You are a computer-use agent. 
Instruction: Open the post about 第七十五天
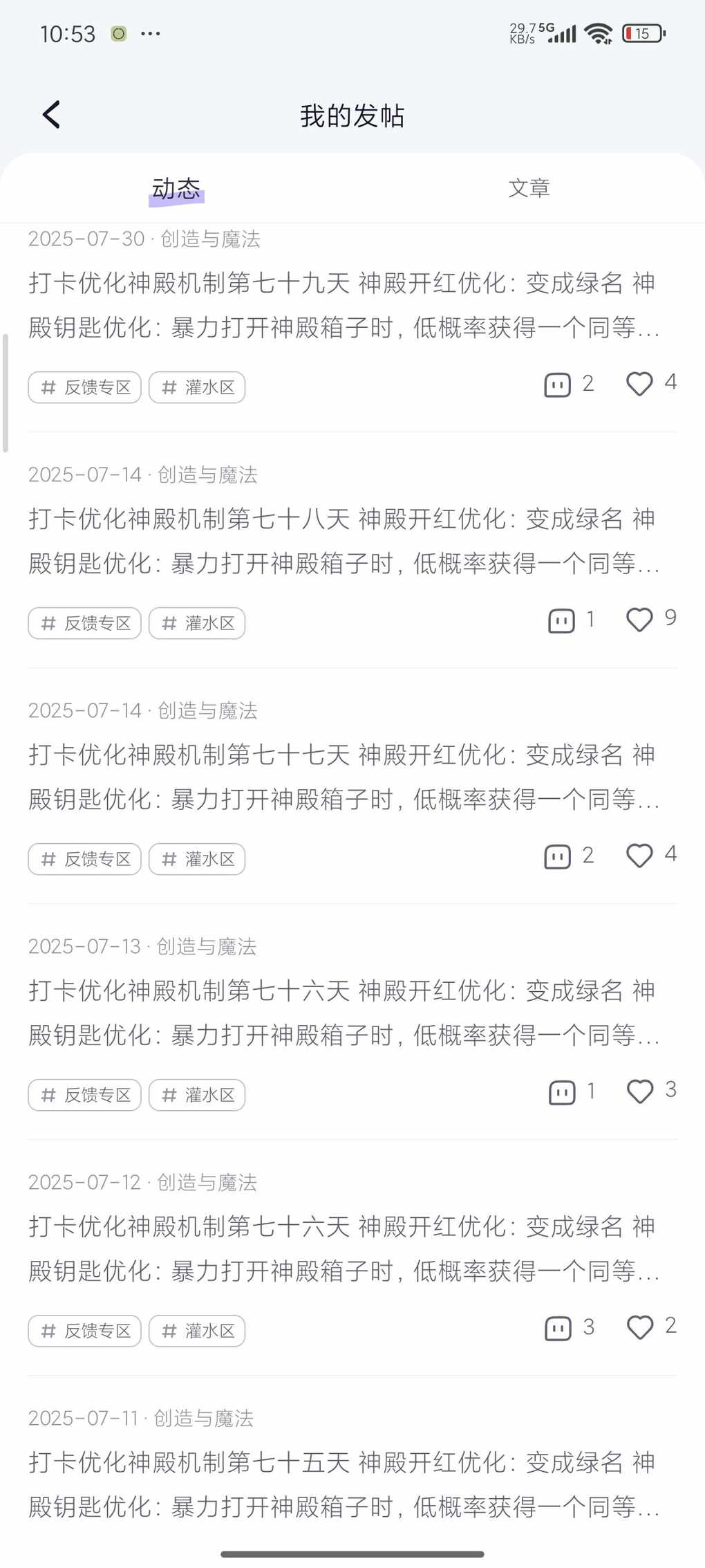[x=344, y=1484]
